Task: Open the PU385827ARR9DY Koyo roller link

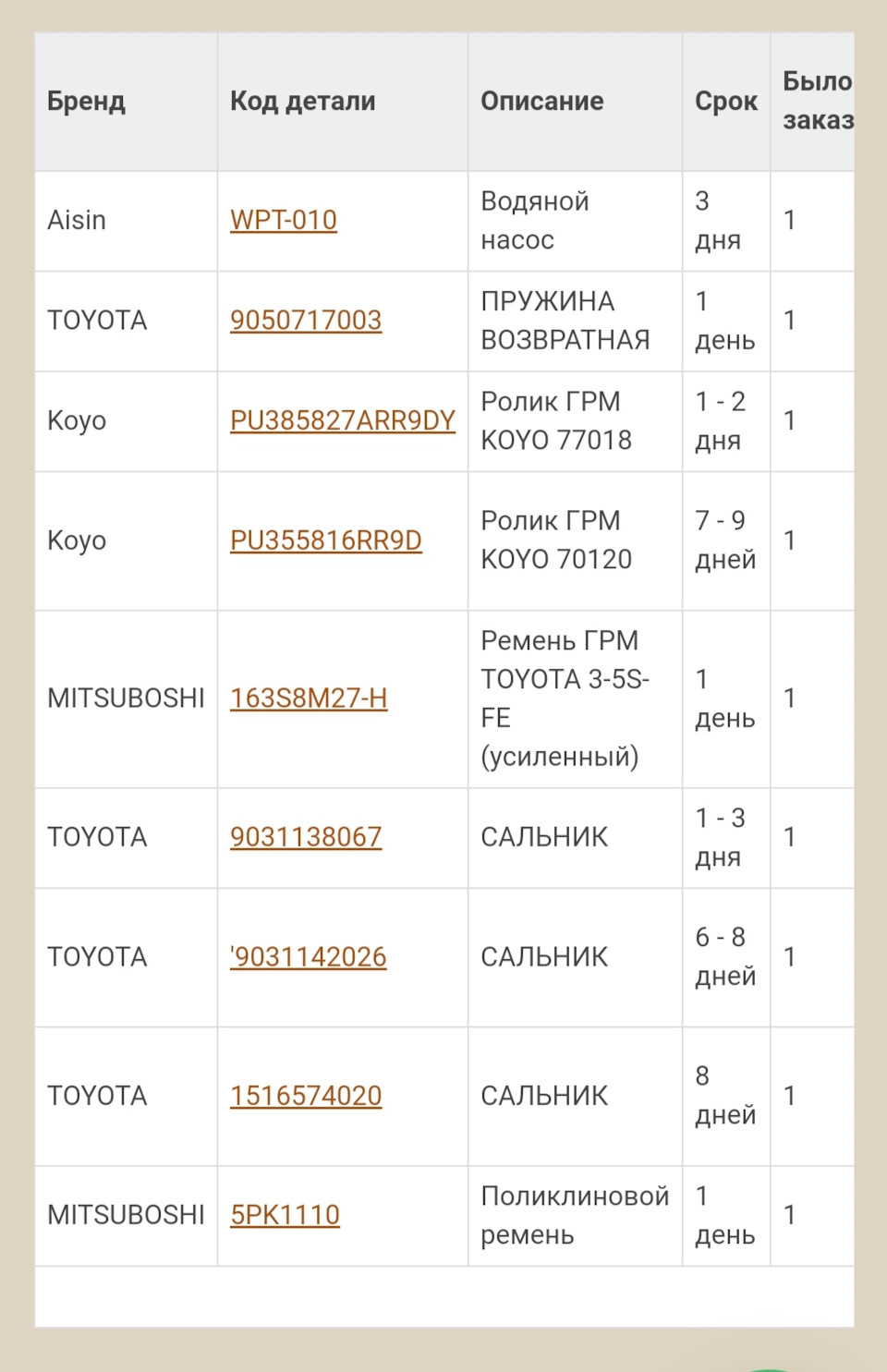Action: point(342,420)
